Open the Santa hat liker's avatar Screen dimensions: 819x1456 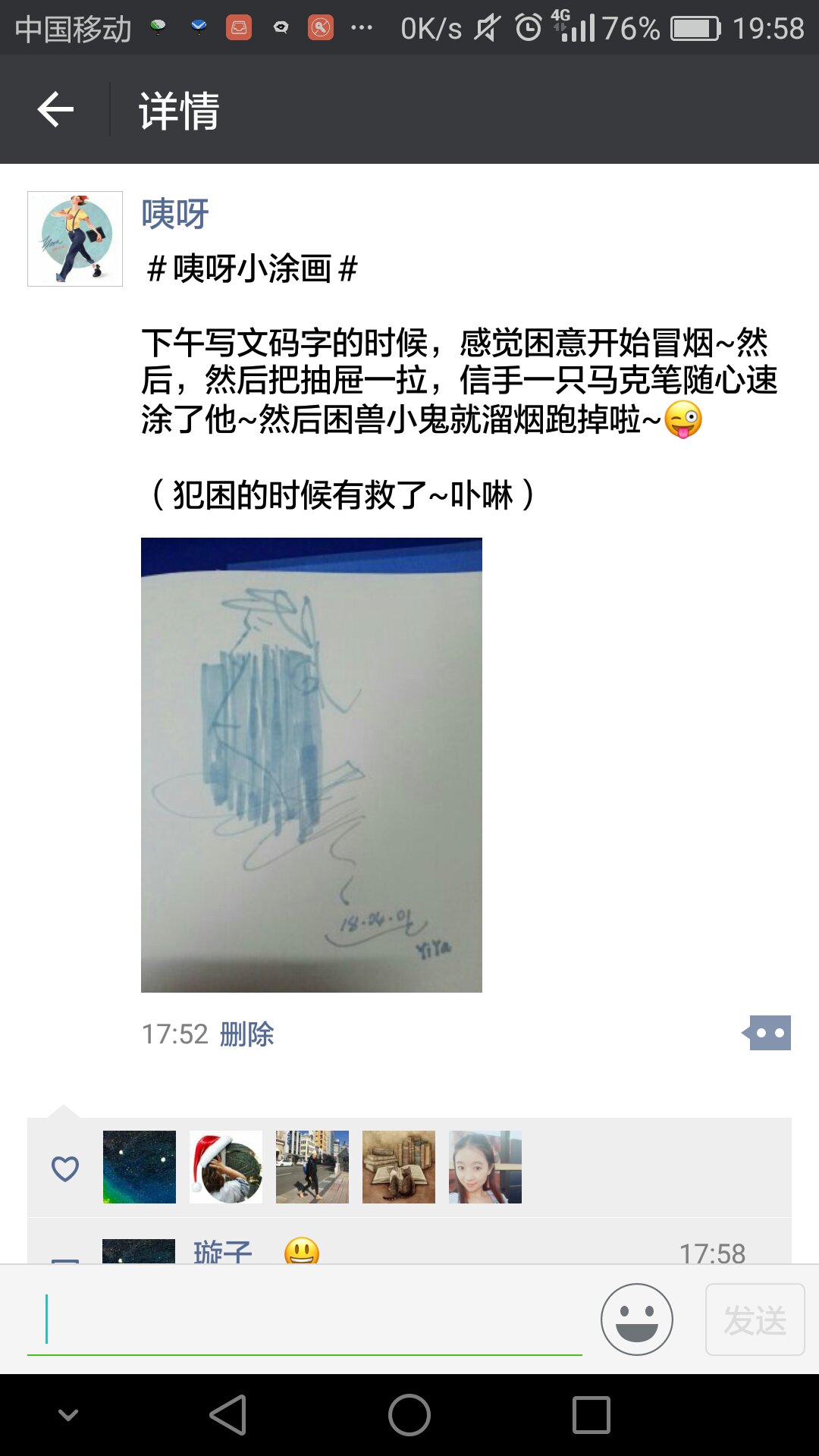click(226, 1167)
